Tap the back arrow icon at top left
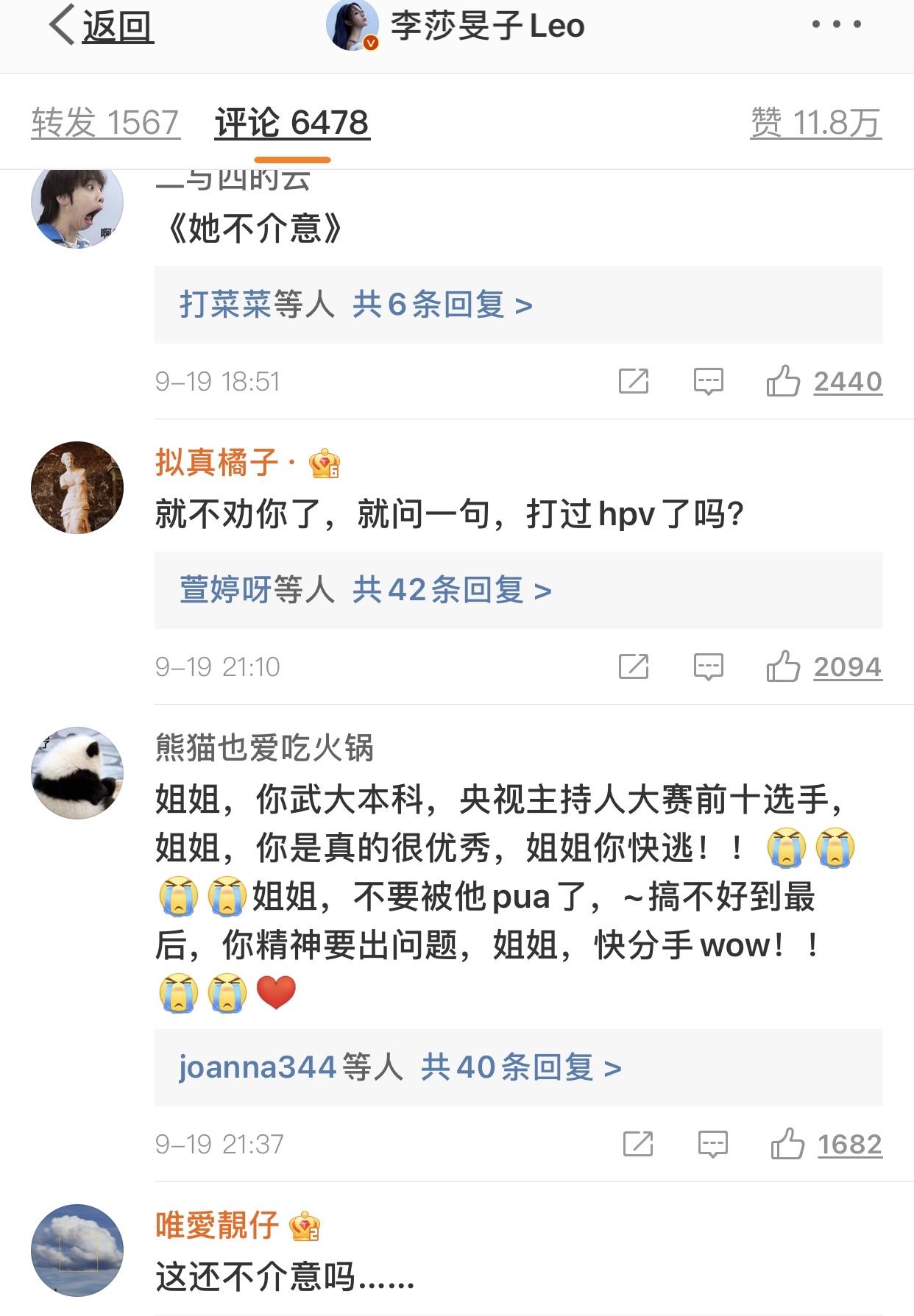This screenshot has height=1316, width=914. pyautogui.click(x=63, y=24)
